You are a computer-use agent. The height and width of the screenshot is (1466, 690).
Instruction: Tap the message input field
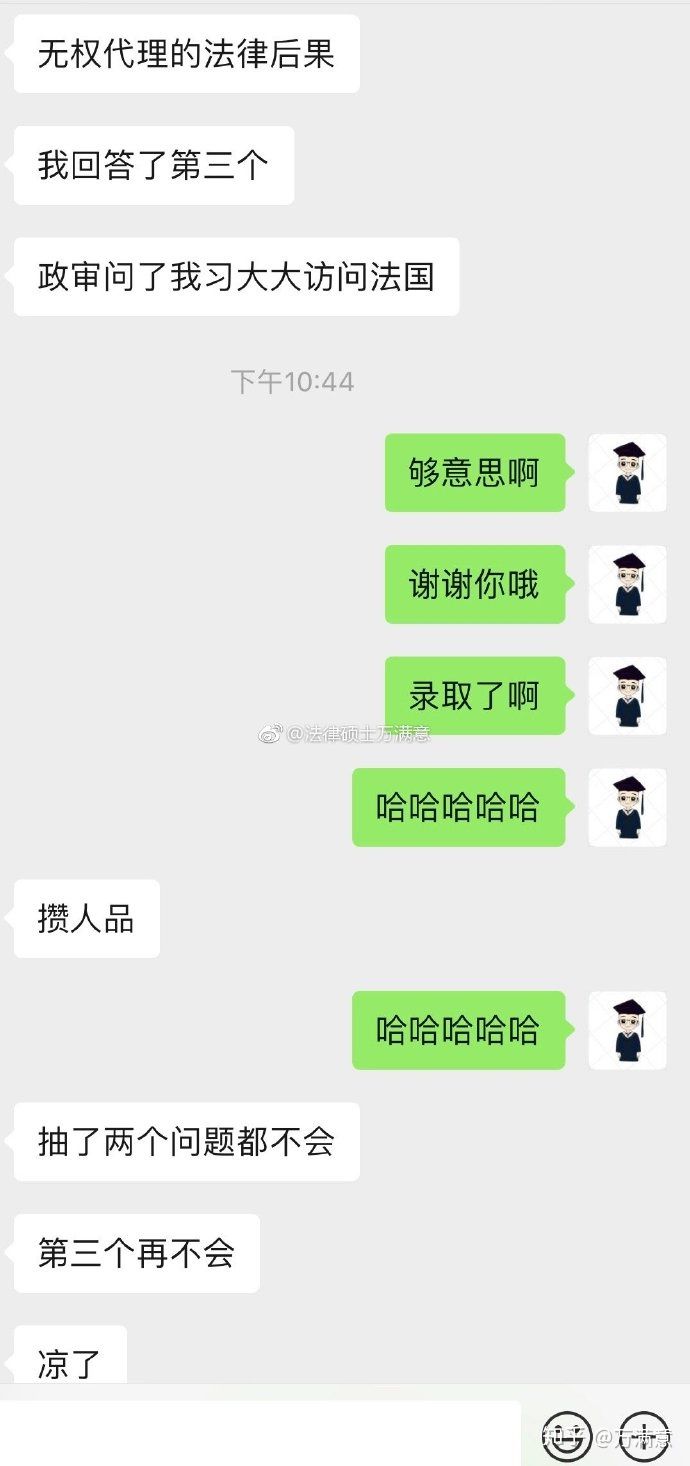(260, 1434)
